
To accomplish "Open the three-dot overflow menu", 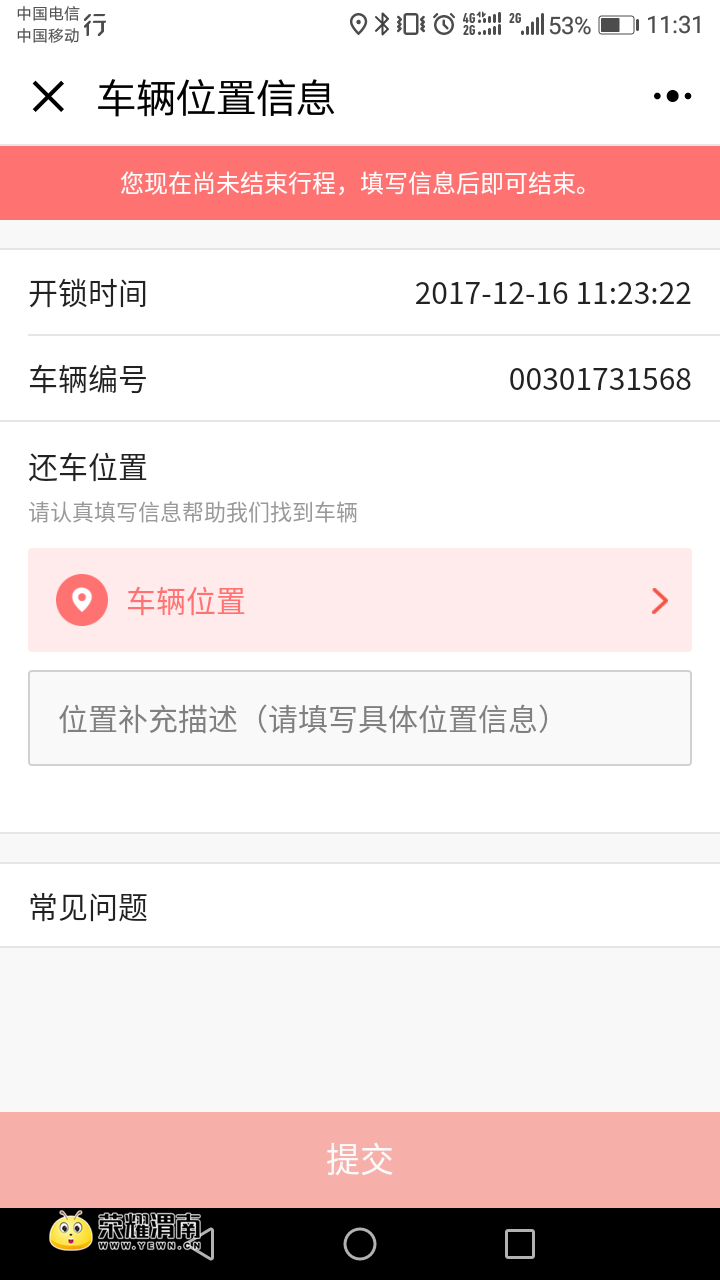I will click(x=672, y=96).
